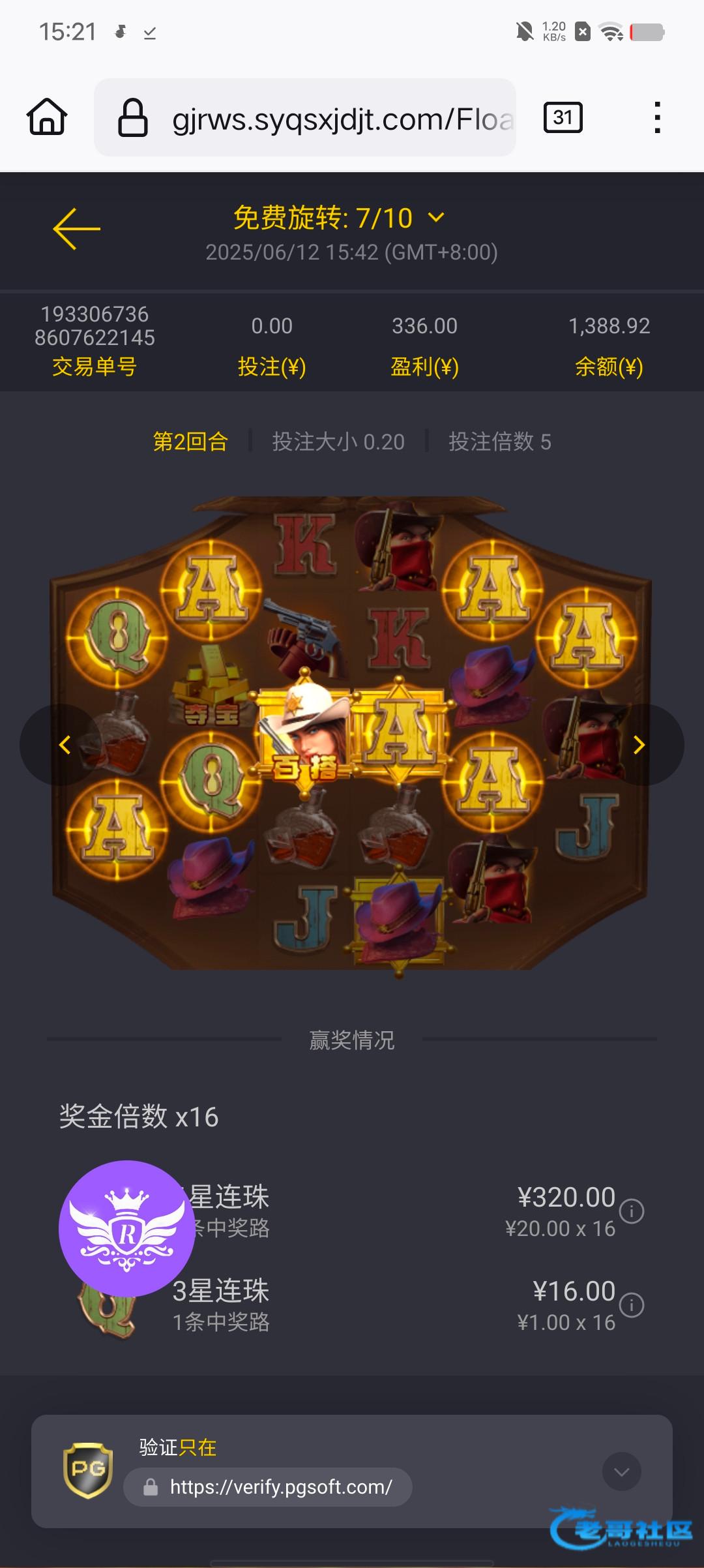View info for the ¥16.00 win
This screenshot has height=1568, width=704.
(x=631, y=1305)
